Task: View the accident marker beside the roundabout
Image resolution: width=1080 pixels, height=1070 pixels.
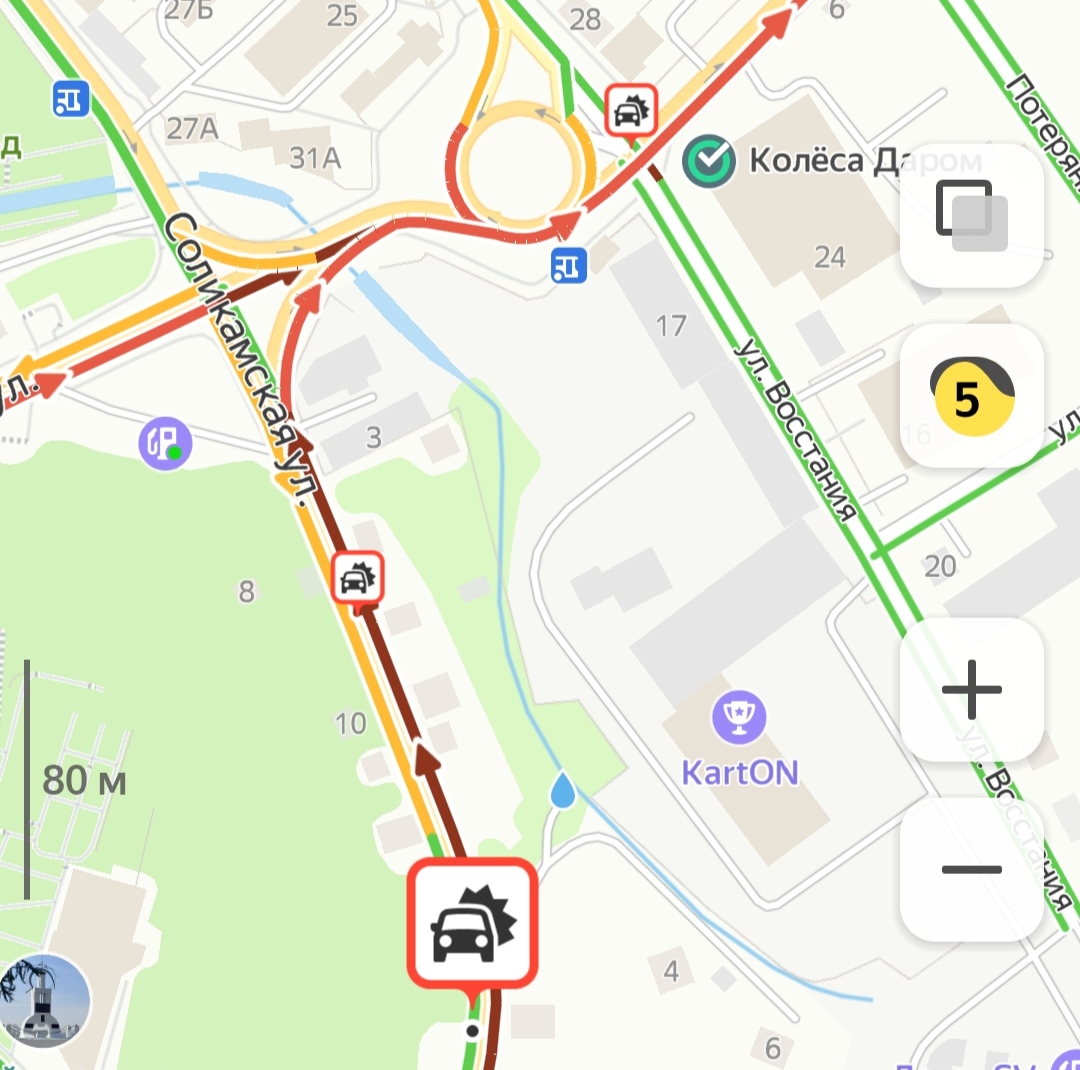Action: pos(630,110)
